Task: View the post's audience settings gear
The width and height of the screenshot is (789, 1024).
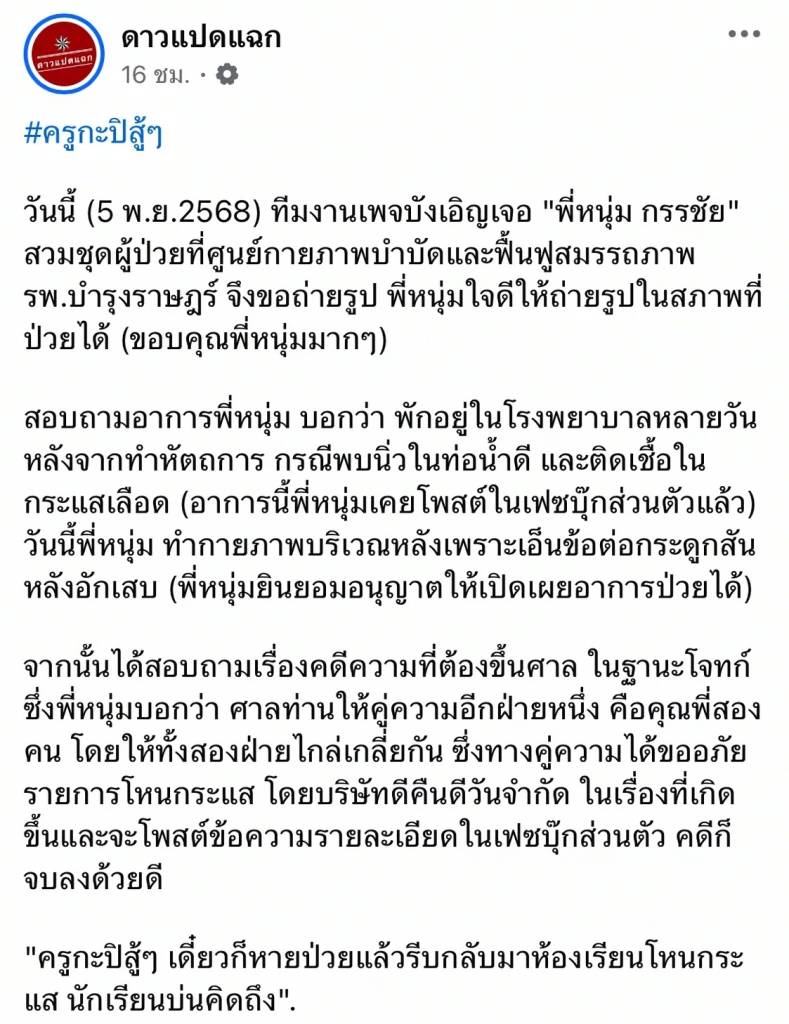Action: pyautogui.click(x=227, y=74)
